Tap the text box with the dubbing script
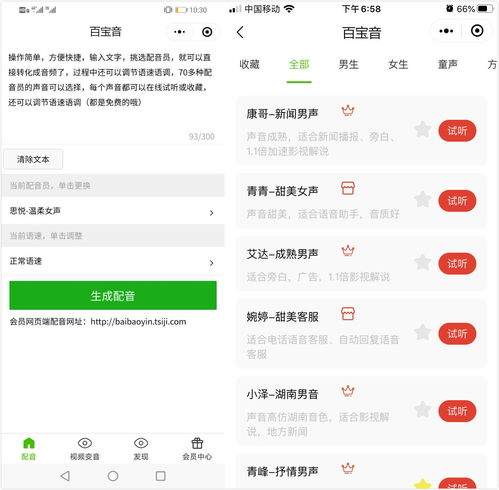 tap(112, 95)
